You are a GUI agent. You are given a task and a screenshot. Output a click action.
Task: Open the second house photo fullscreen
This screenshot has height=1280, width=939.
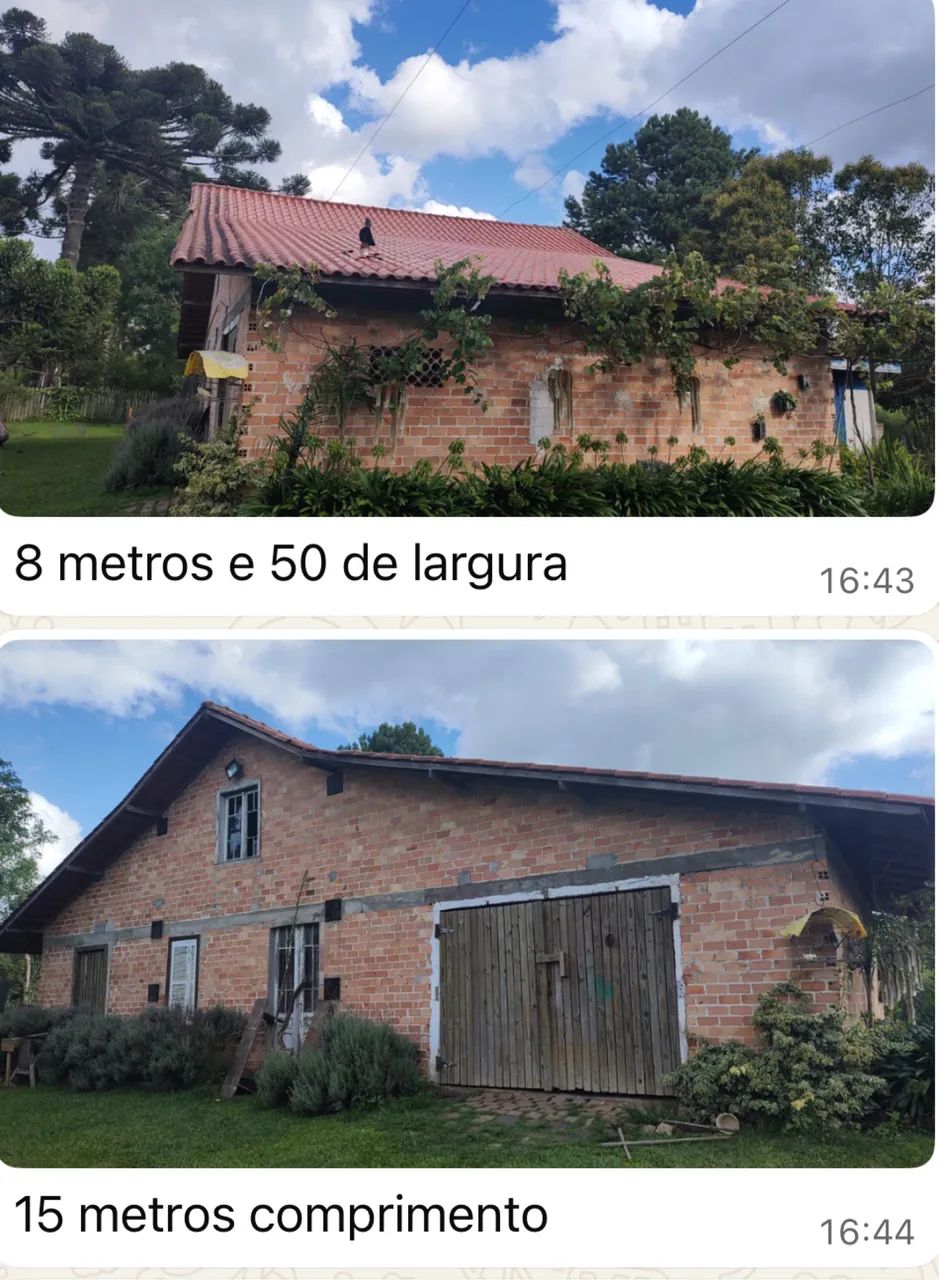[470, 900]
